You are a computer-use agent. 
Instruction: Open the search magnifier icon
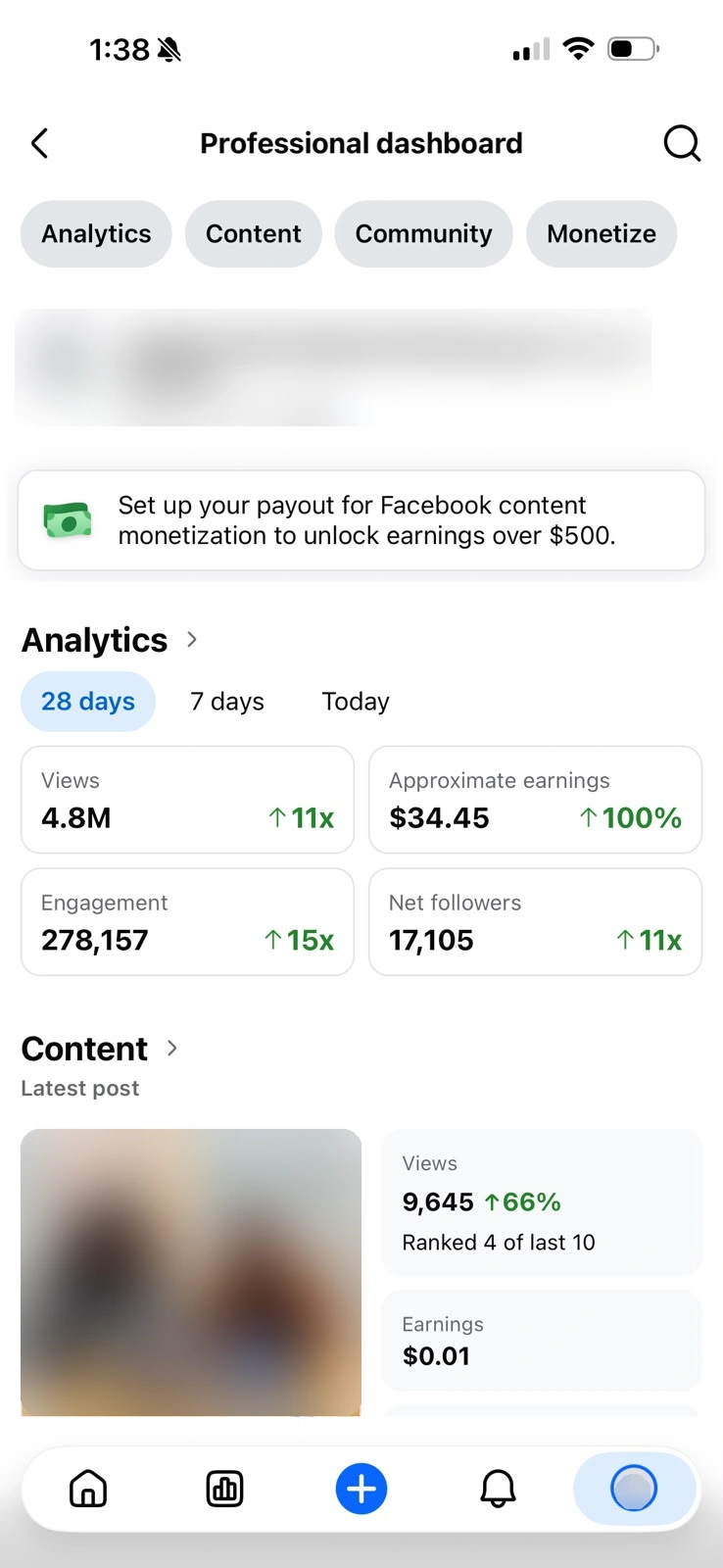tap(682, 143)
